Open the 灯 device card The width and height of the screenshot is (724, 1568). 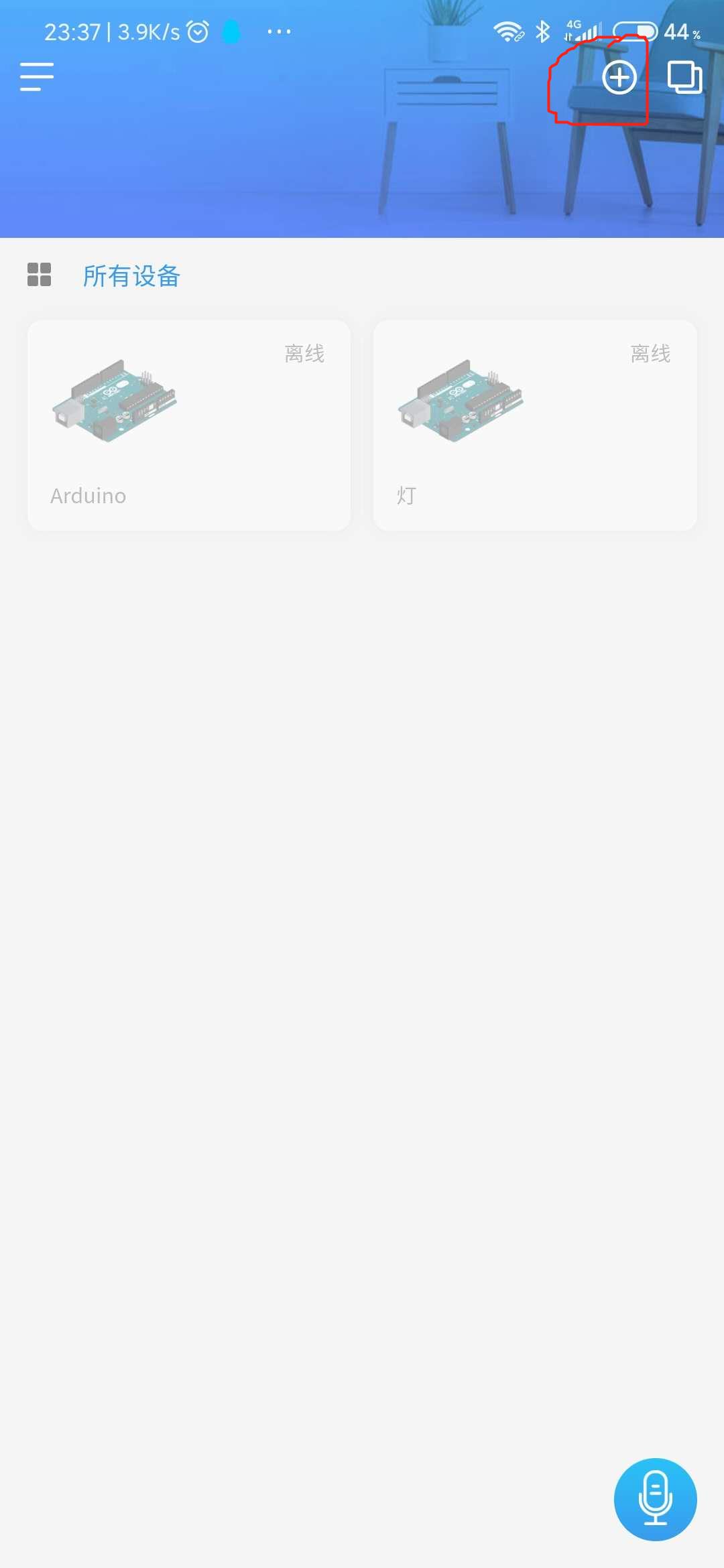(x=535, y=426)
